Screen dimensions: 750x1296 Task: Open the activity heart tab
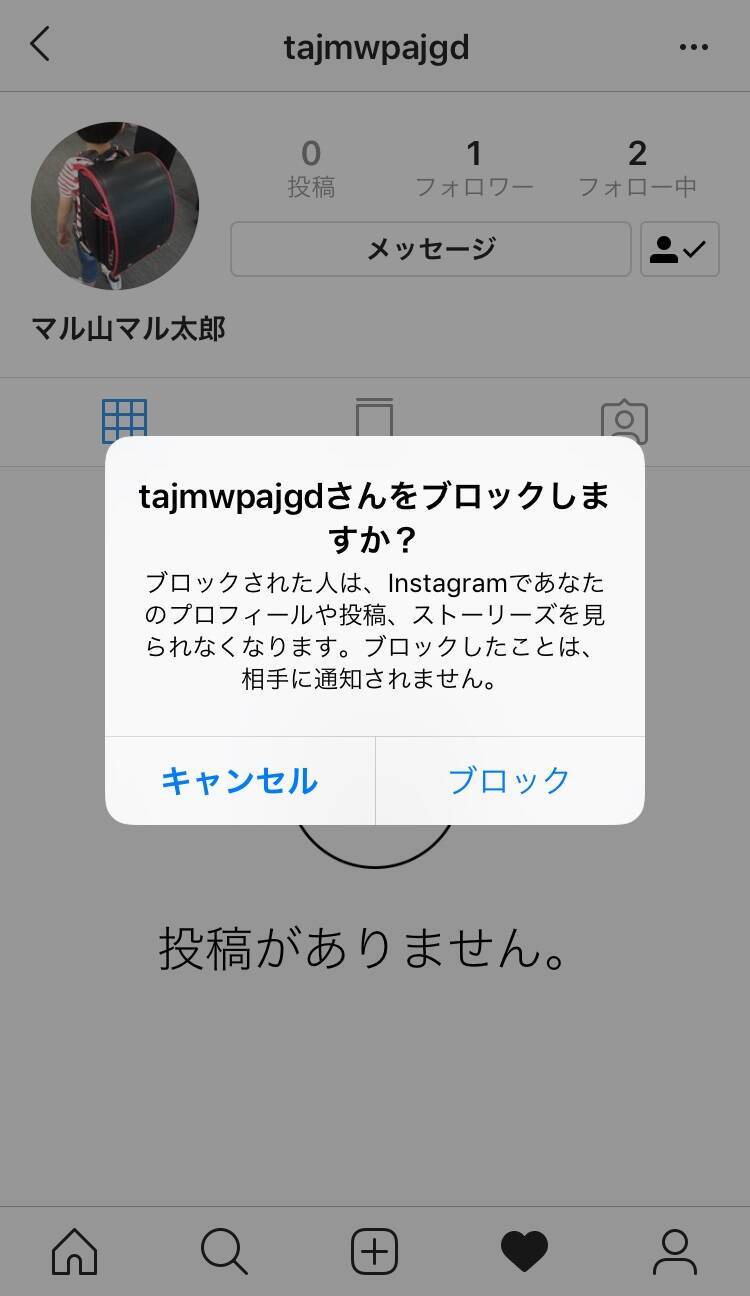coord(524,1251)
